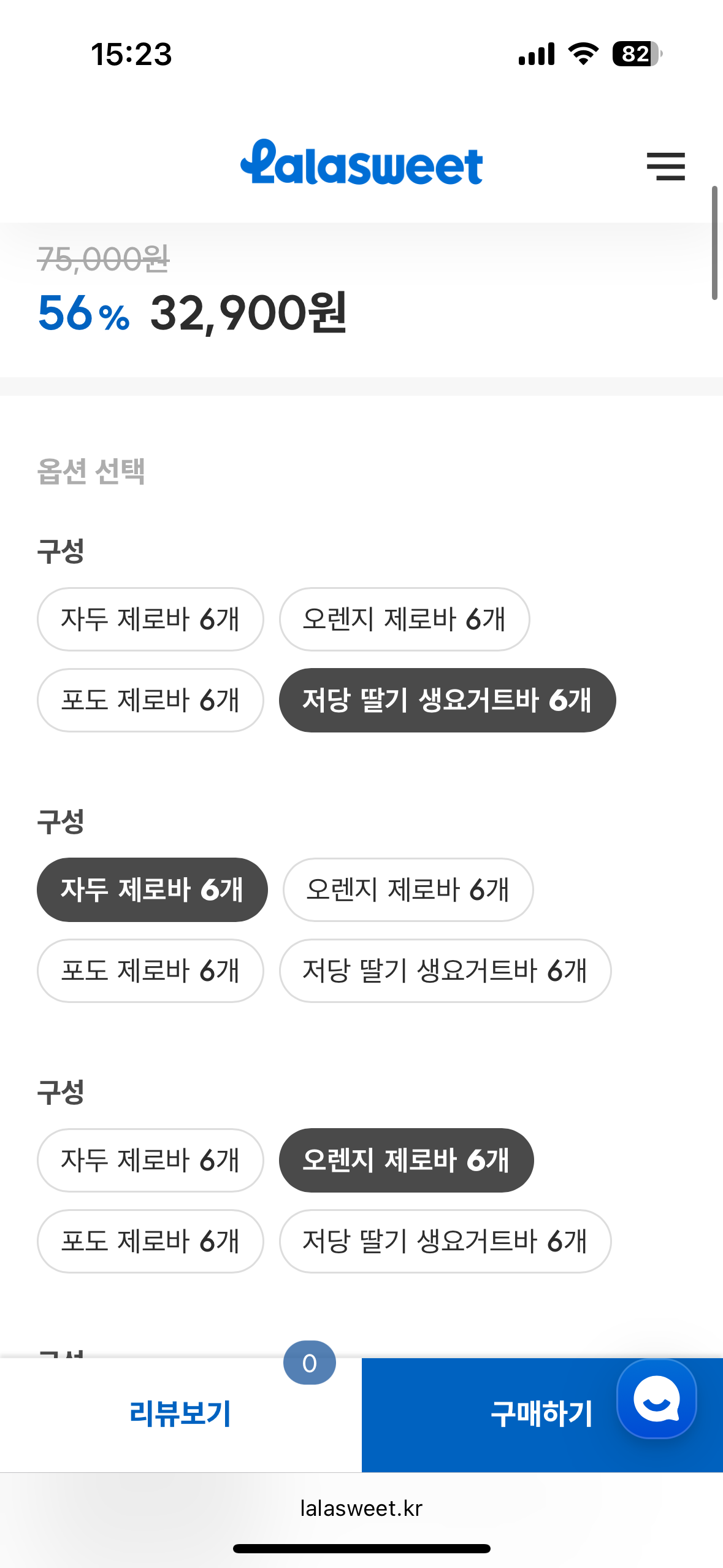Tap selected 저당 딸기 생요거트바 in first group
723x1568 pixels.
(x=447, y=700)
